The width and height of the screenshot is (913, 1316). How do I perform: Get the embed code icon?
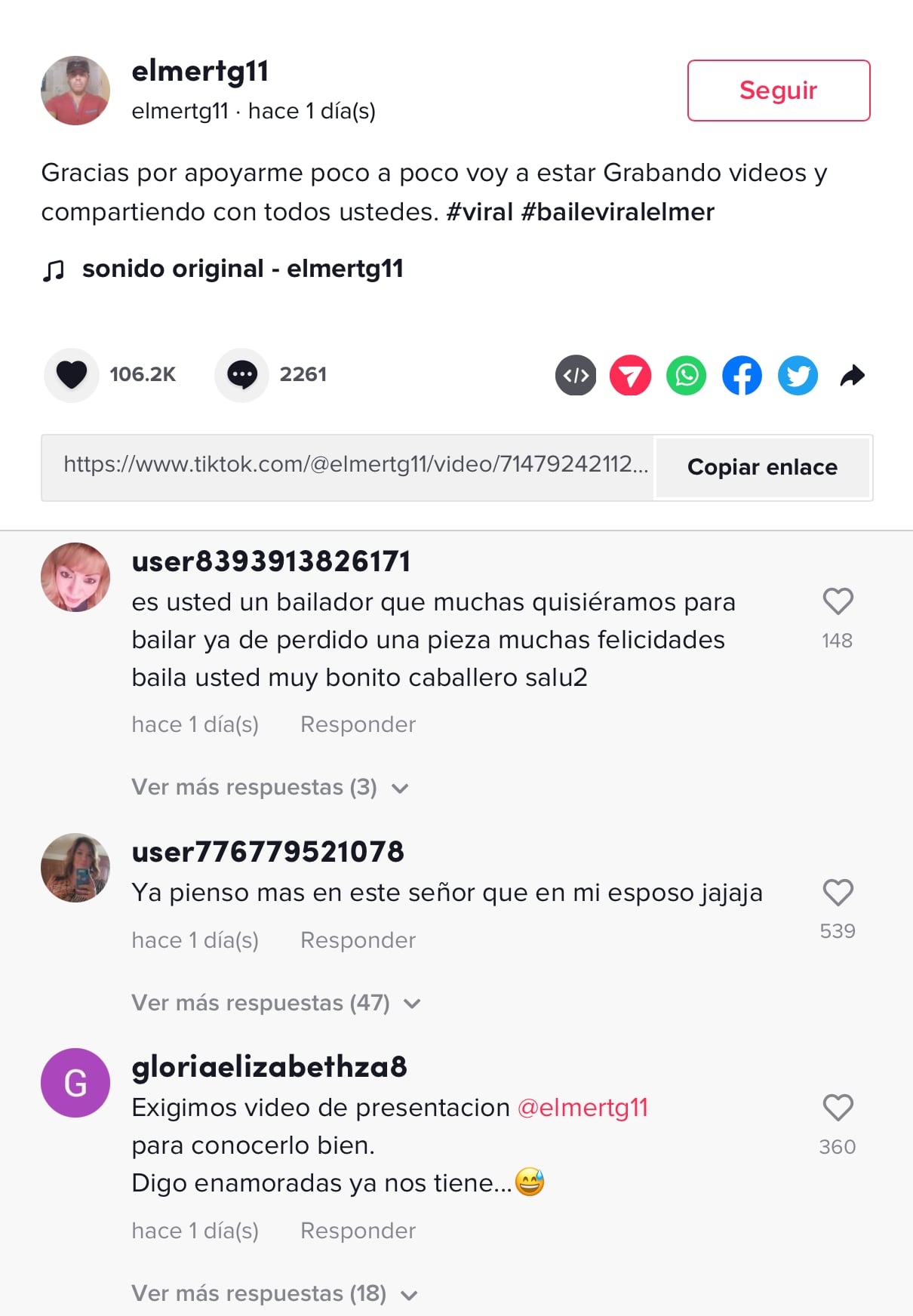[576, 376]
